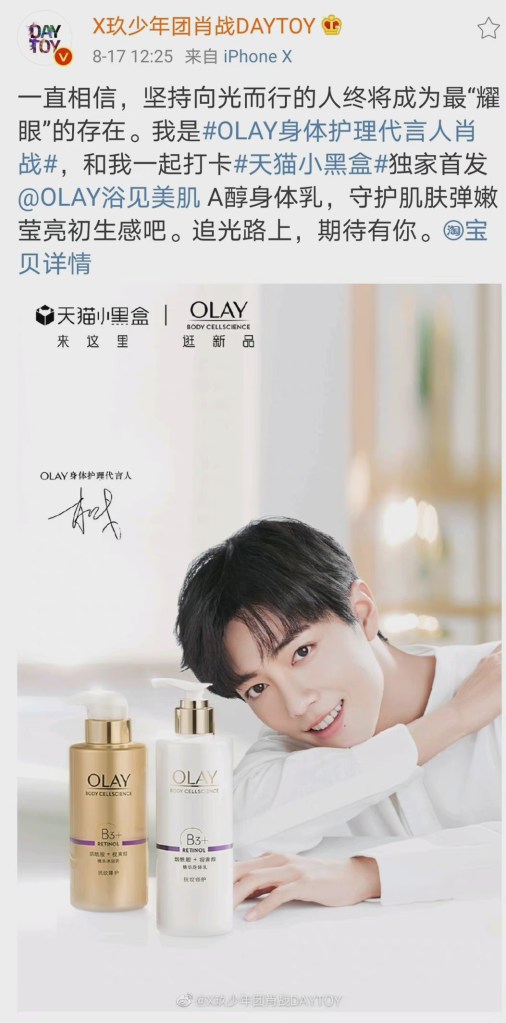This screenshot has width=506, height=1023.
Task: Favorite this post with the star icon
Action: pyautogui.click(x=488, y=27)
